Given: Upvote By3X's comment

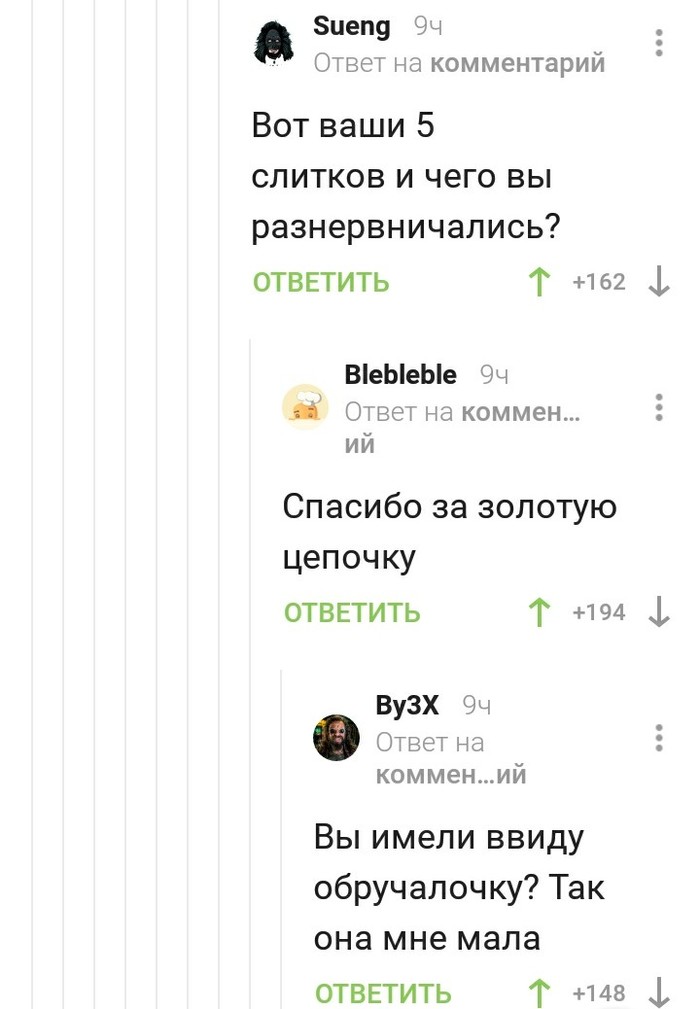Looking at the screenshot, I should tap(540, 993).
